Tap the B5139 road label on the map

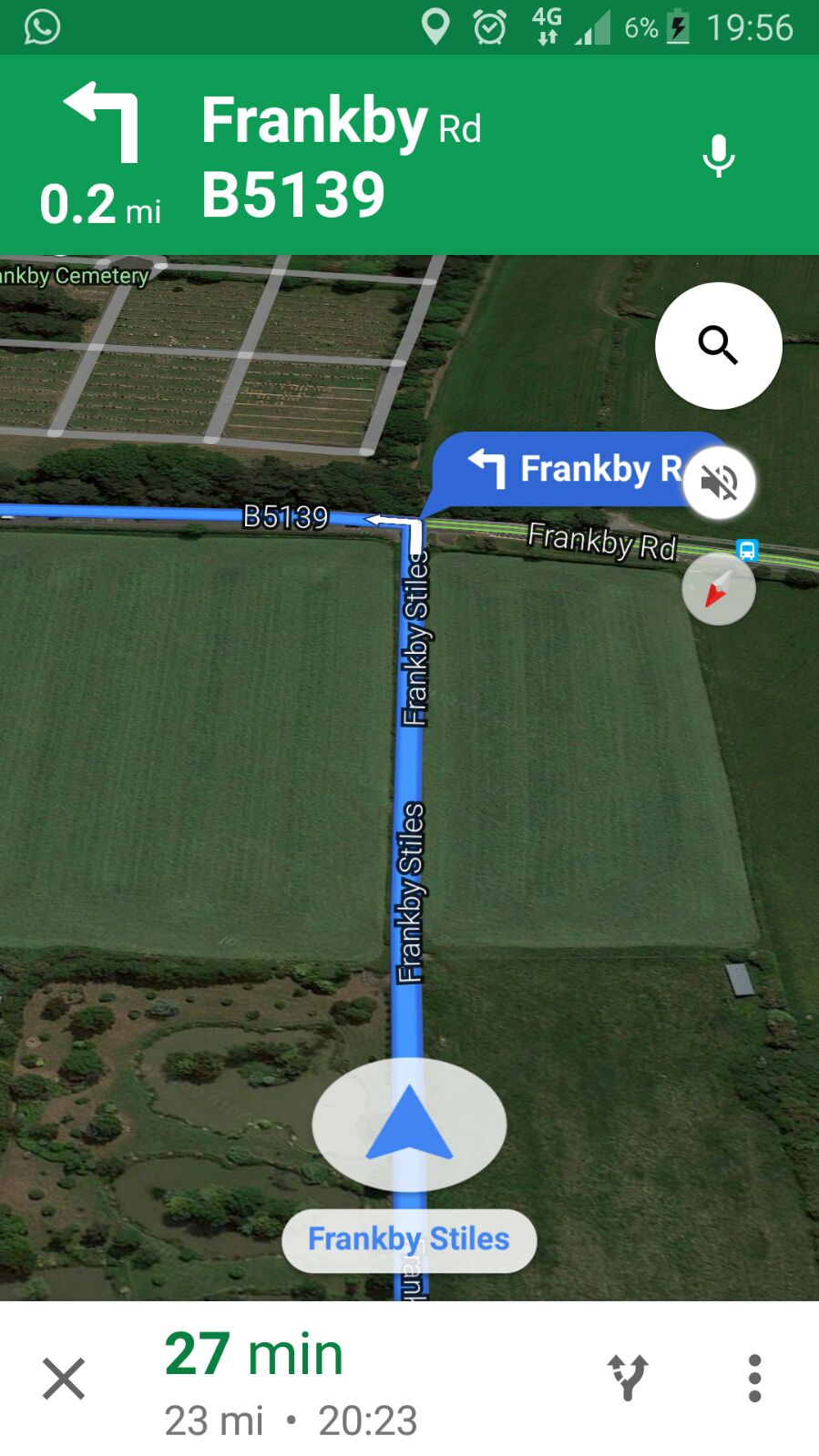[x=285, y=517]
